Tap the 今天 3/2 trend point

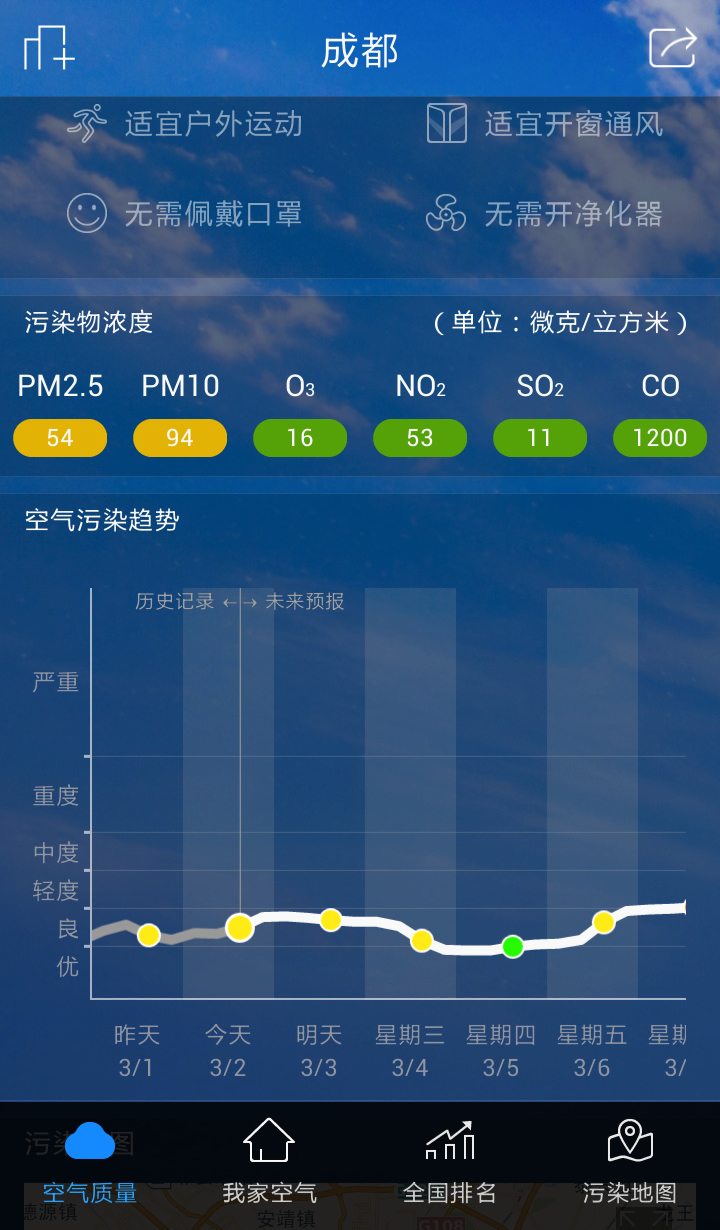pos(240,927)
